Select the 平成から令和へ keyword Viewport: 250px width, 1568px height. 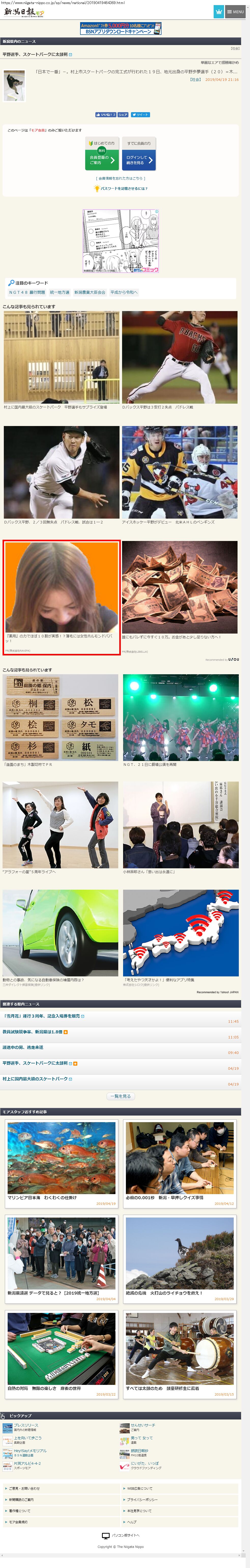click(x=124, y=292)
